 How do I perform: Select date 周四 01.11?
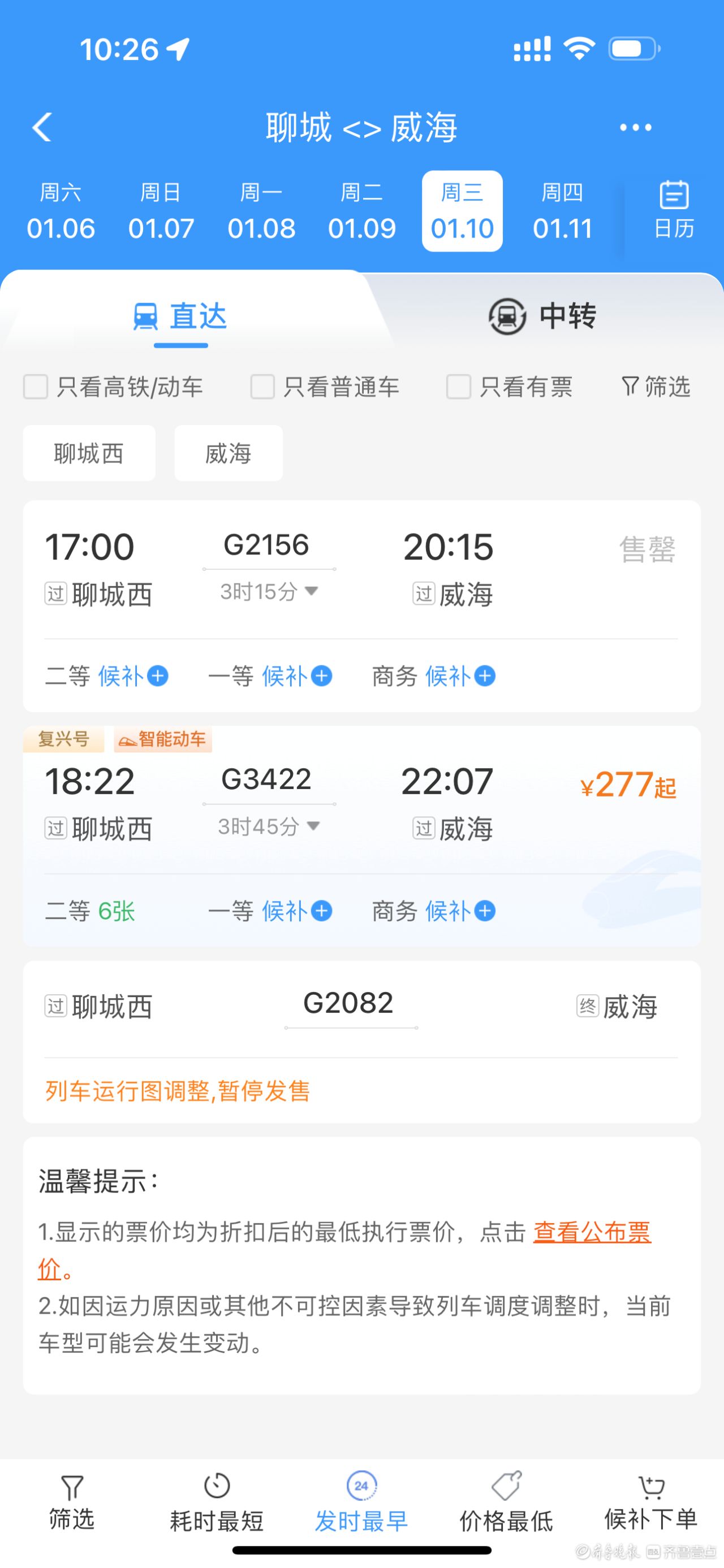pyautogui.click(x=562, y=211)
